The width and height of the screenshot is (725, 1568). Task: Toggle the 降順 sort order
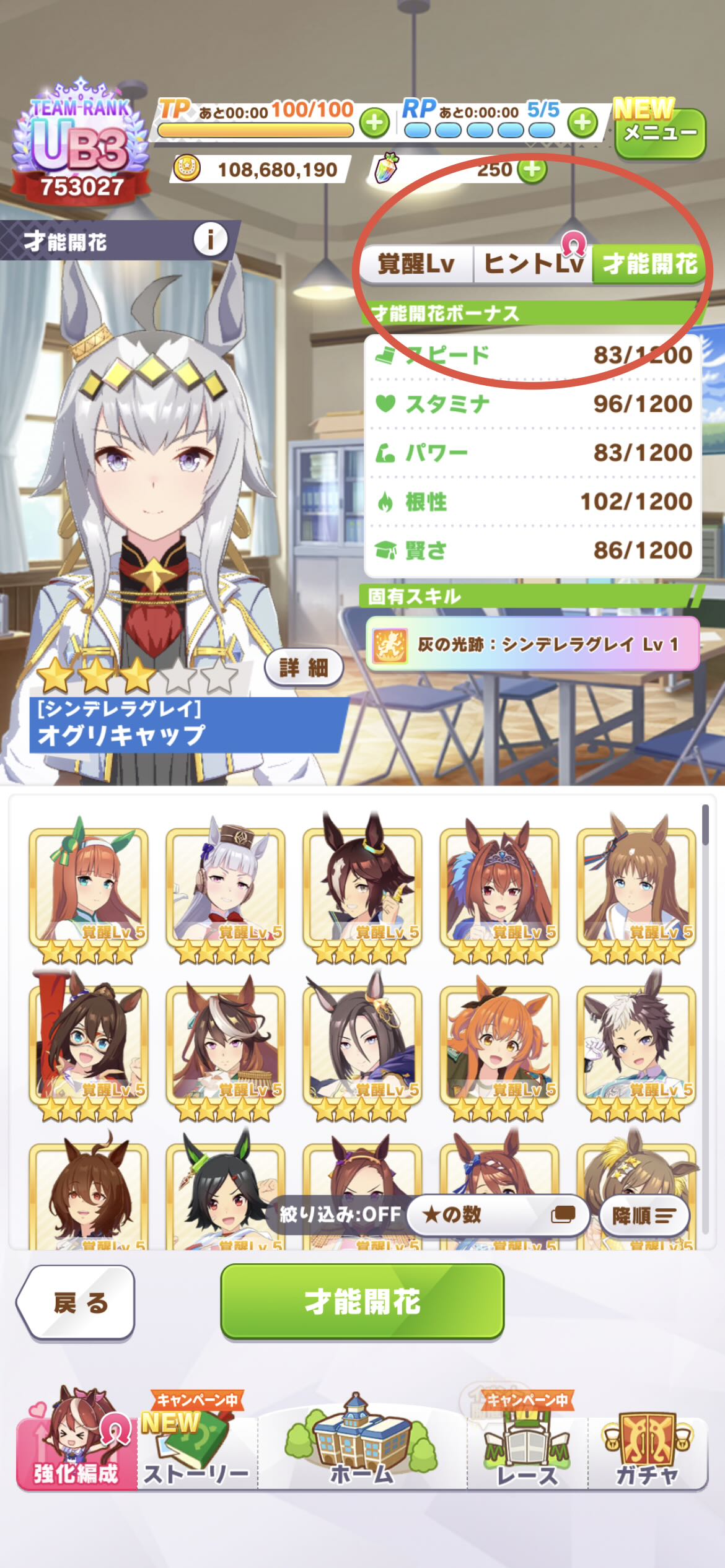[644, 1216]
